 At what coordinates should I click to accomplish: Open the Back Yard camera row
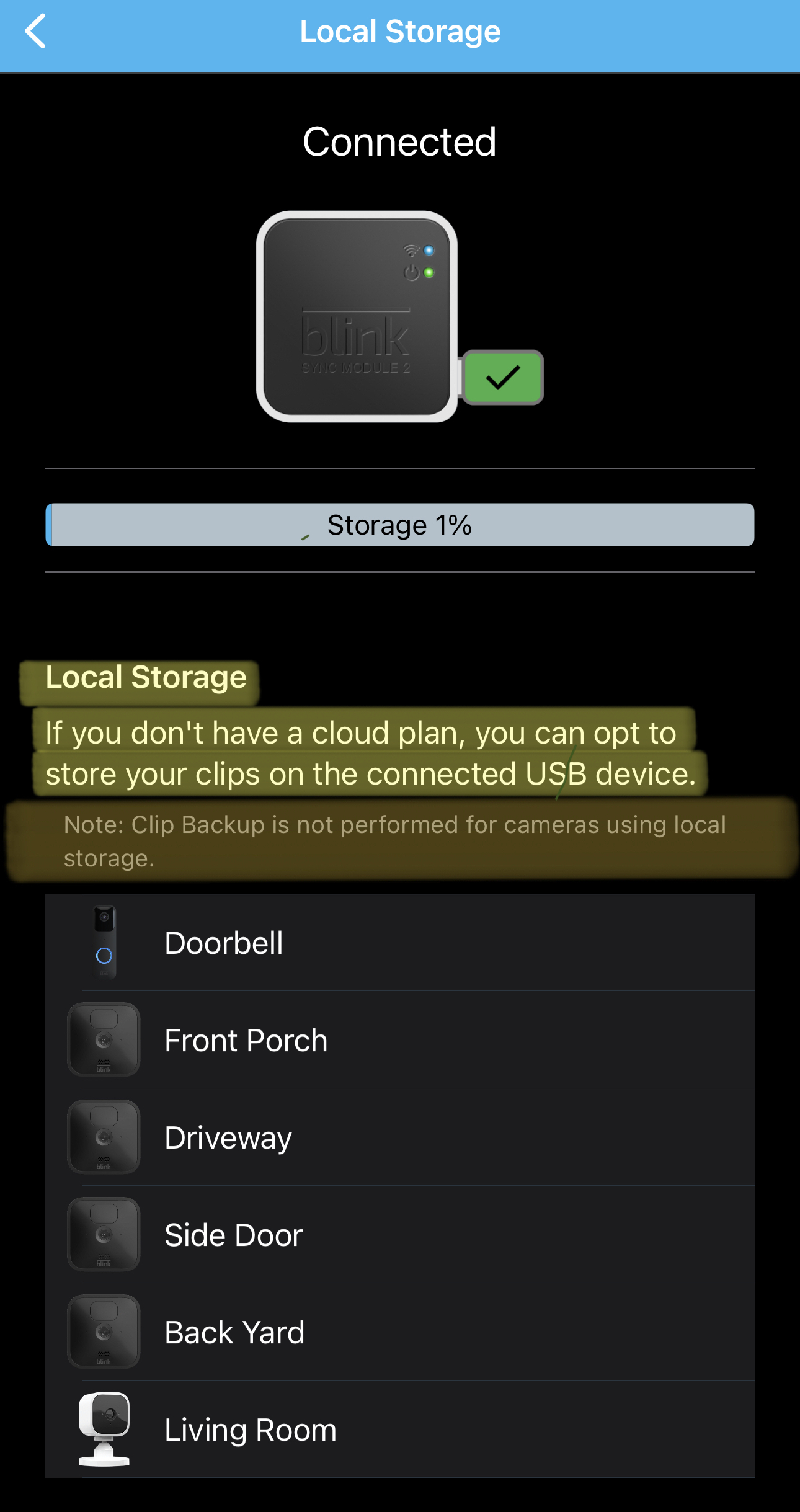(x=399, y=1332)
